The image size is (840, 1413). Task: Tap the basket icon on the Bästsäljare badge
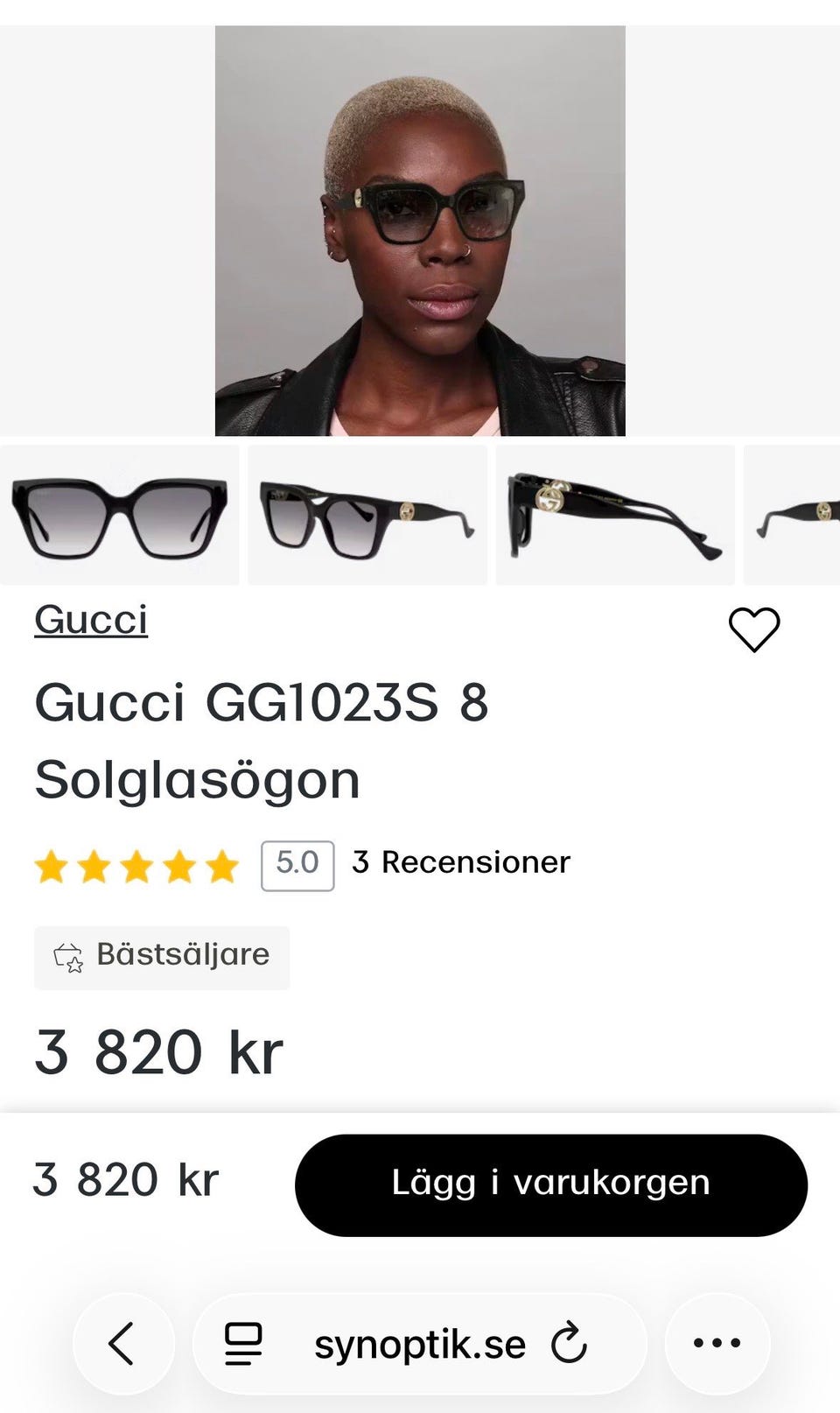click(68, 956)
